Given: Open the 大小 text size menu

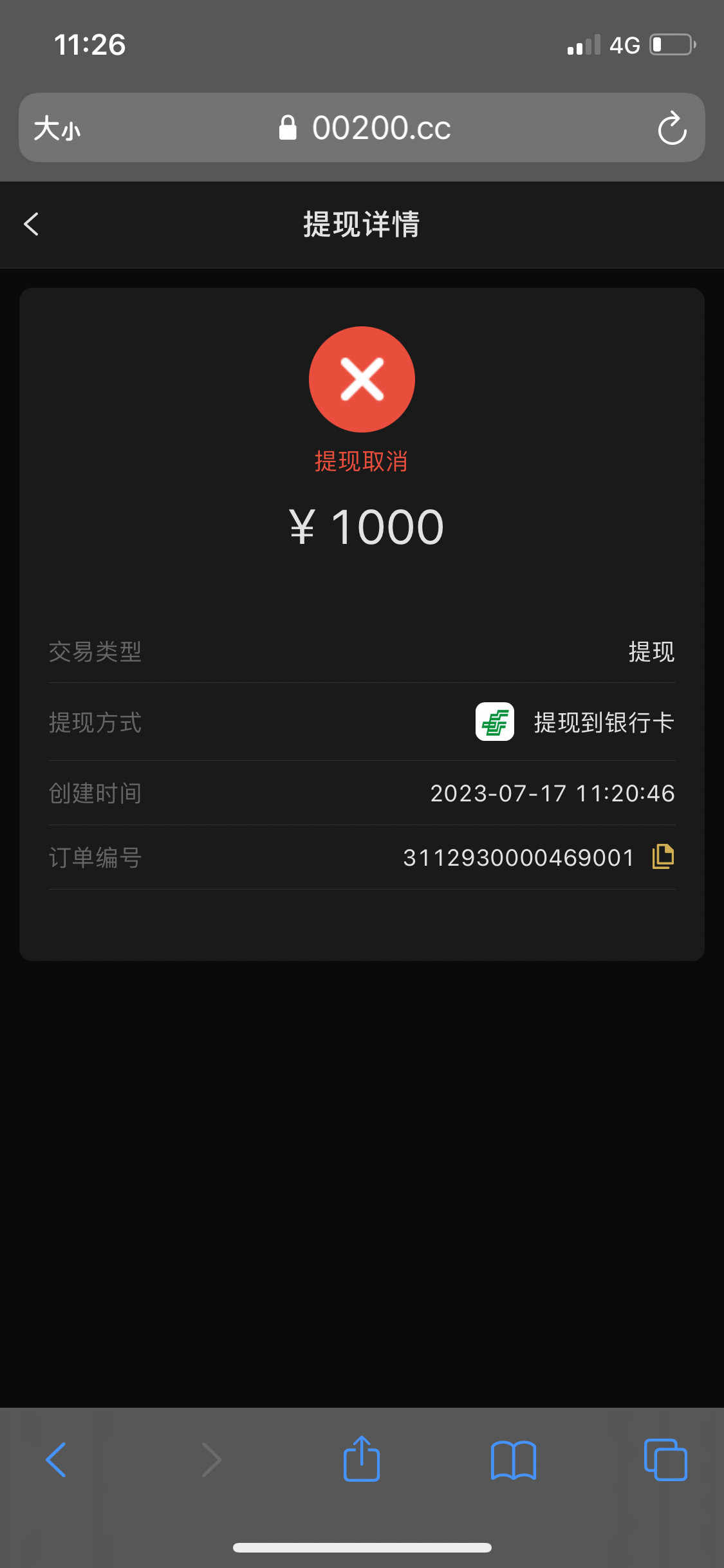Looking at the screenshot, I should point(57,128).
